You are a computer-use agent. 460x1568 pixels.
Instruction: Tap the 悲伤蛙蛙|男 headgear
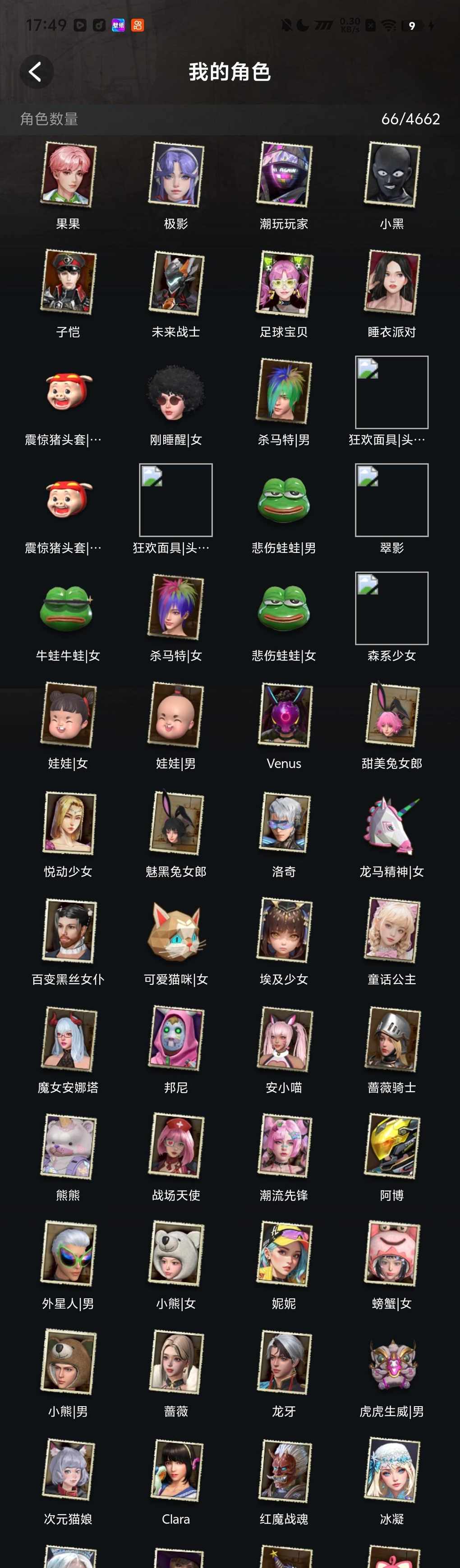[284, 500]
